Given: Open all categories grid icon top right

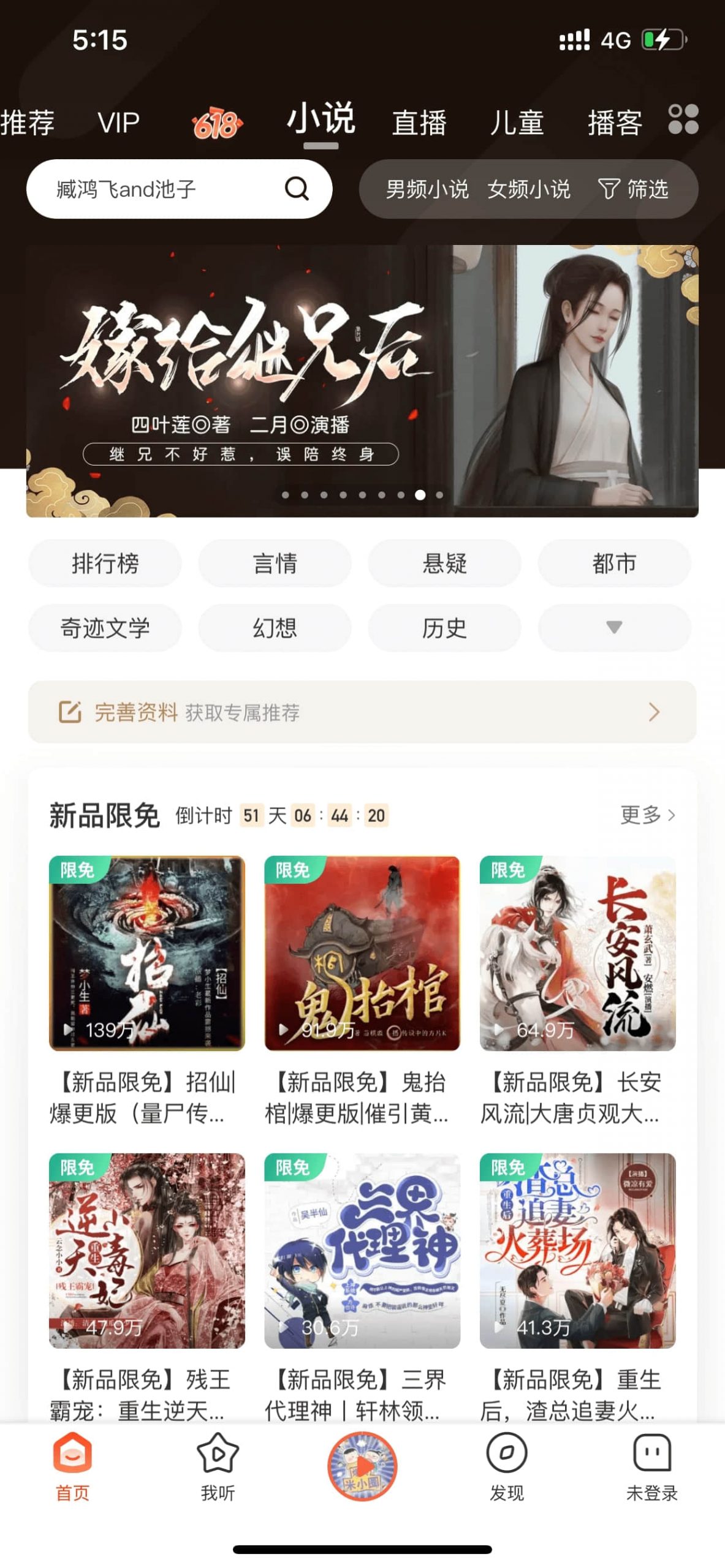Looking at the screenshot, I should click(x=683, y=121).
